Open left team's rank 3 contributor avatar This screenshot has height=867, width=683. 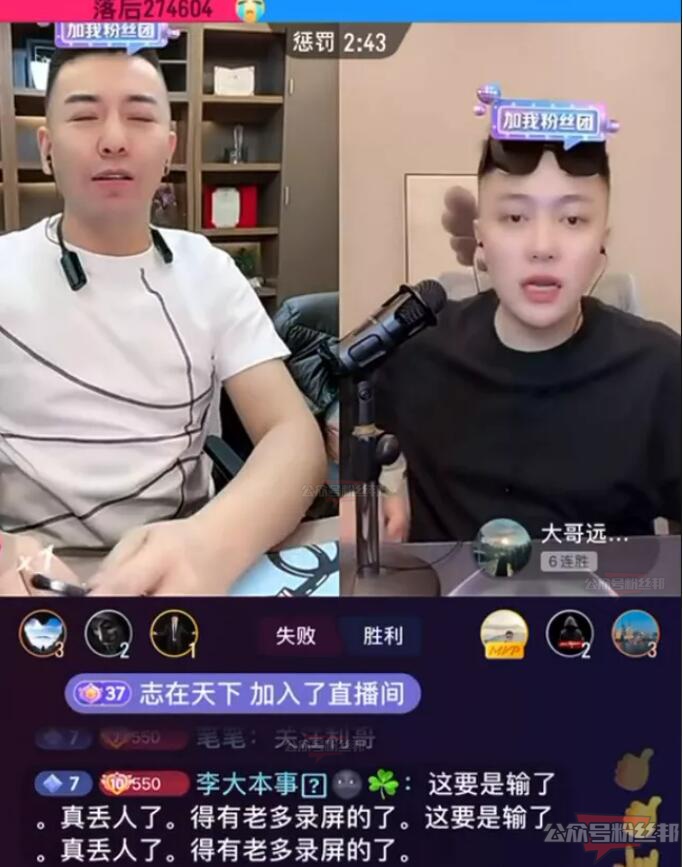pos(42,633)
